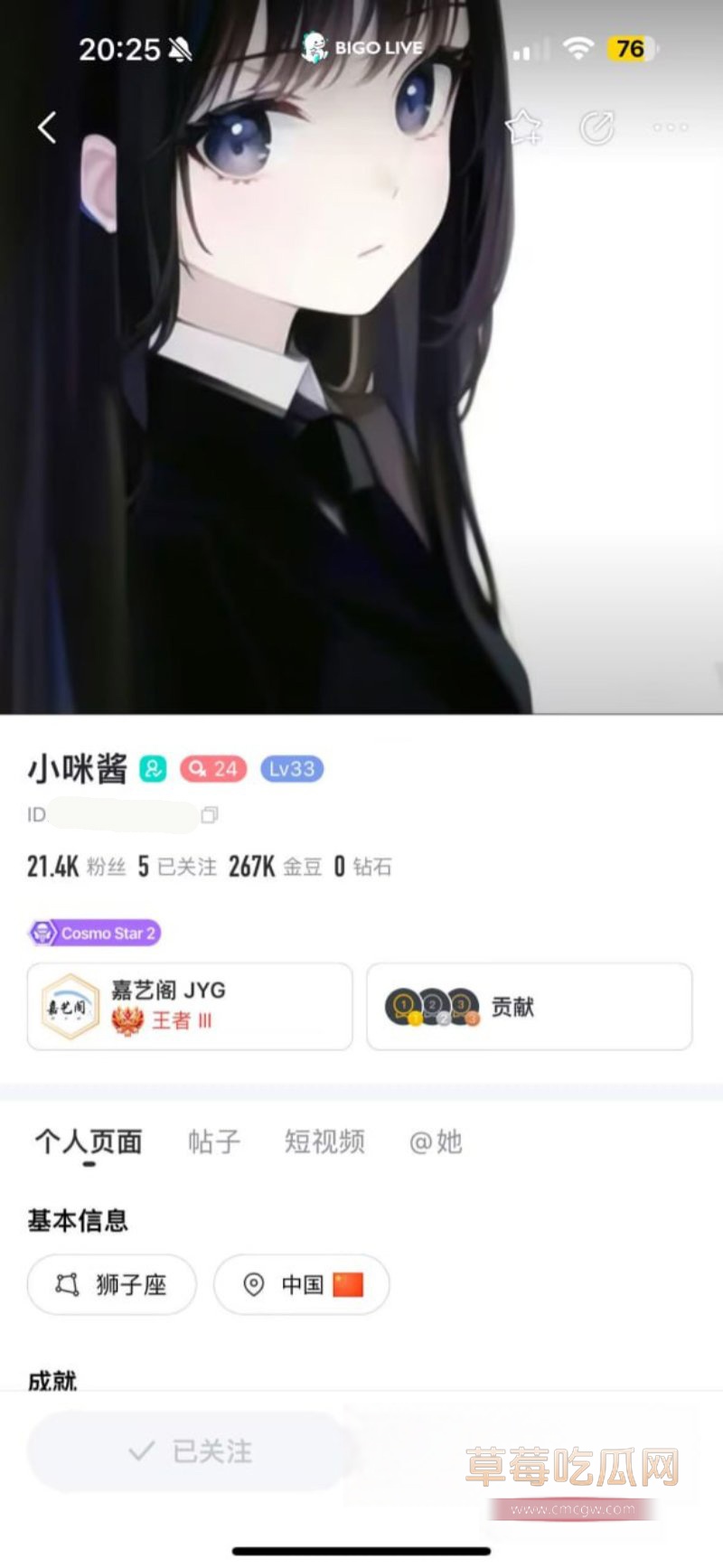The width and height of the screenshot is (723, 1568).
Task: Open the 嘉艺阁 JYG family card
Action: (190, 1006)
